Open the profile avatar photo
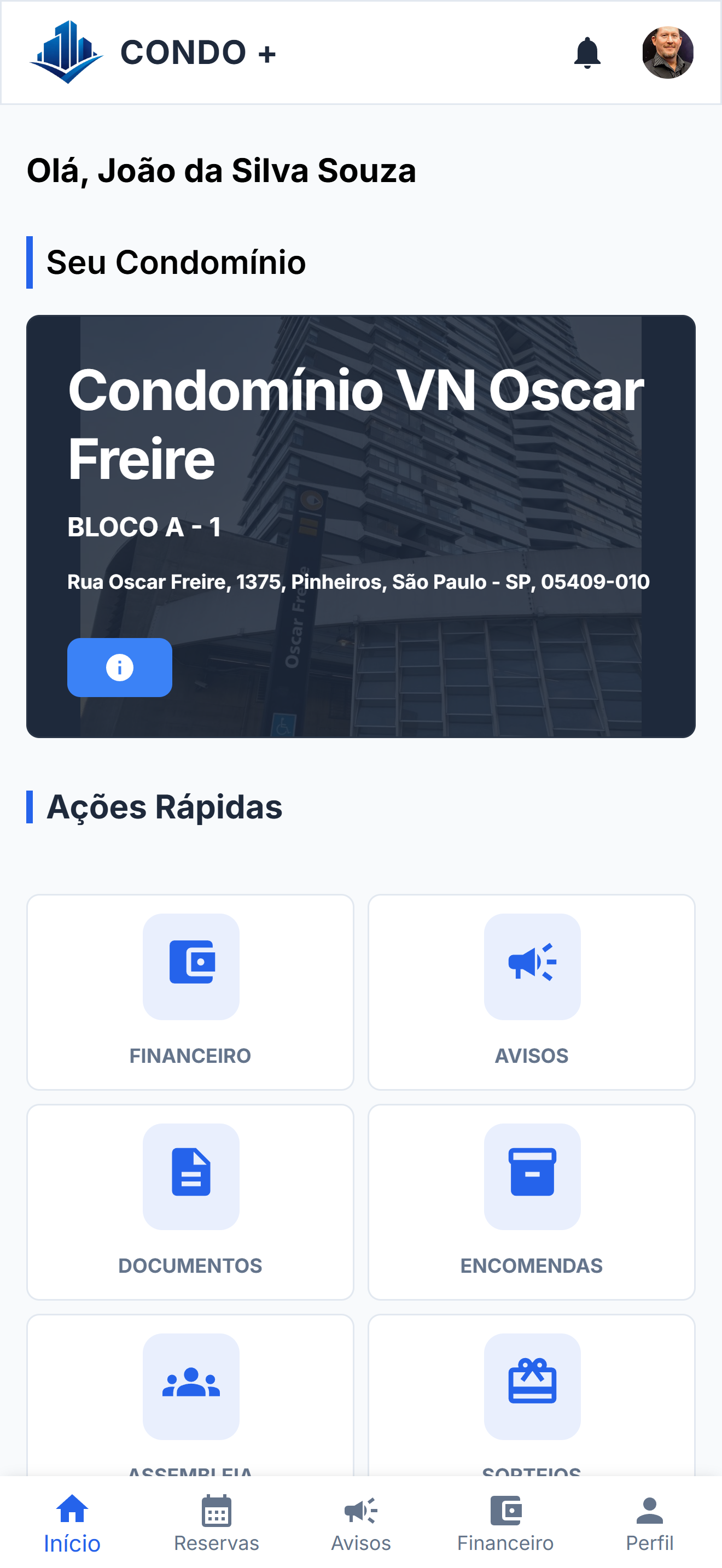 pos(667,53)
